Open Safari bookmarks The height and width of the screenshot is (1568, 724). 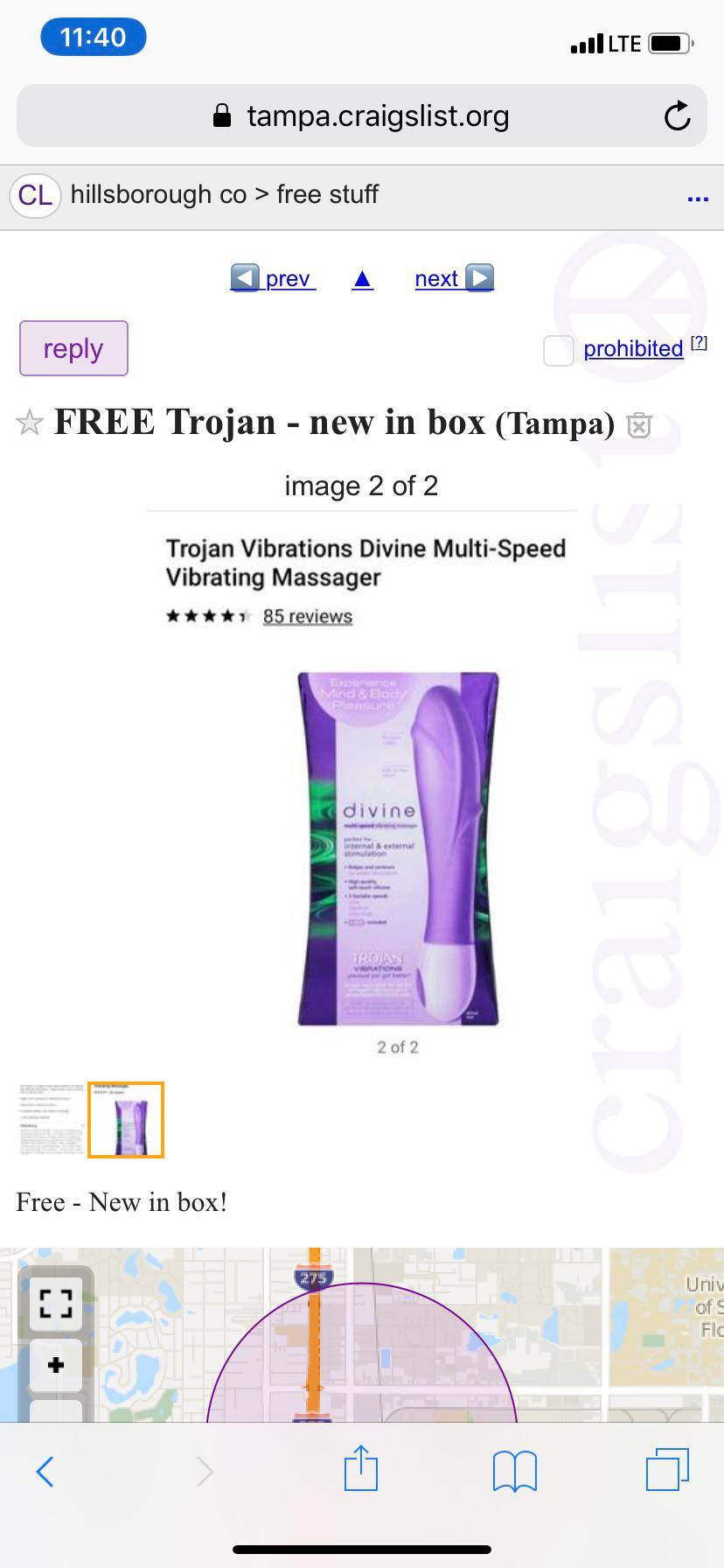[x=514, y=1471]
